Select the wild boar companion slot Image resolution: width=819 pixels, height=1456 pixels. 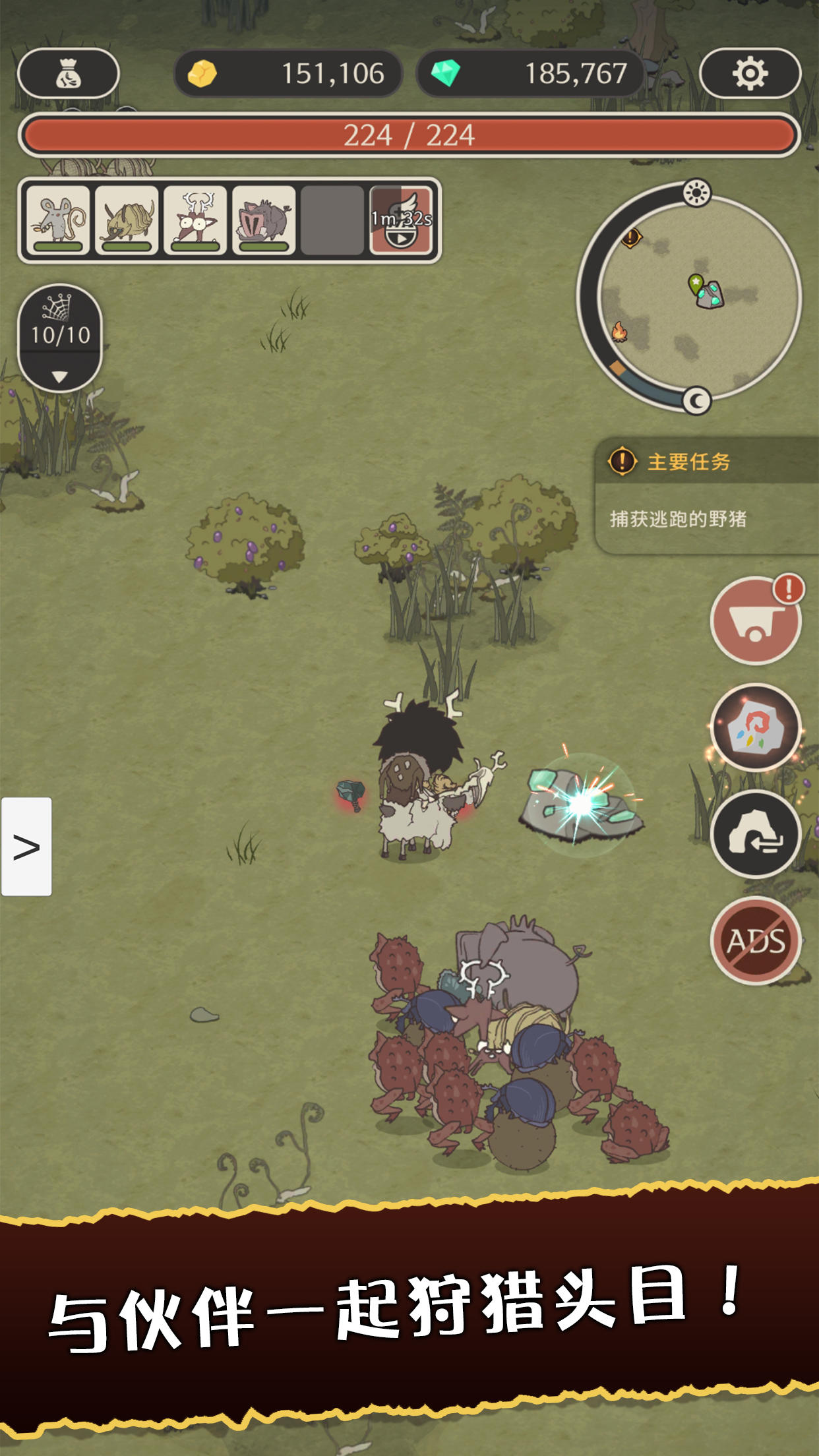pyautogui.click(x=264, y=220)
